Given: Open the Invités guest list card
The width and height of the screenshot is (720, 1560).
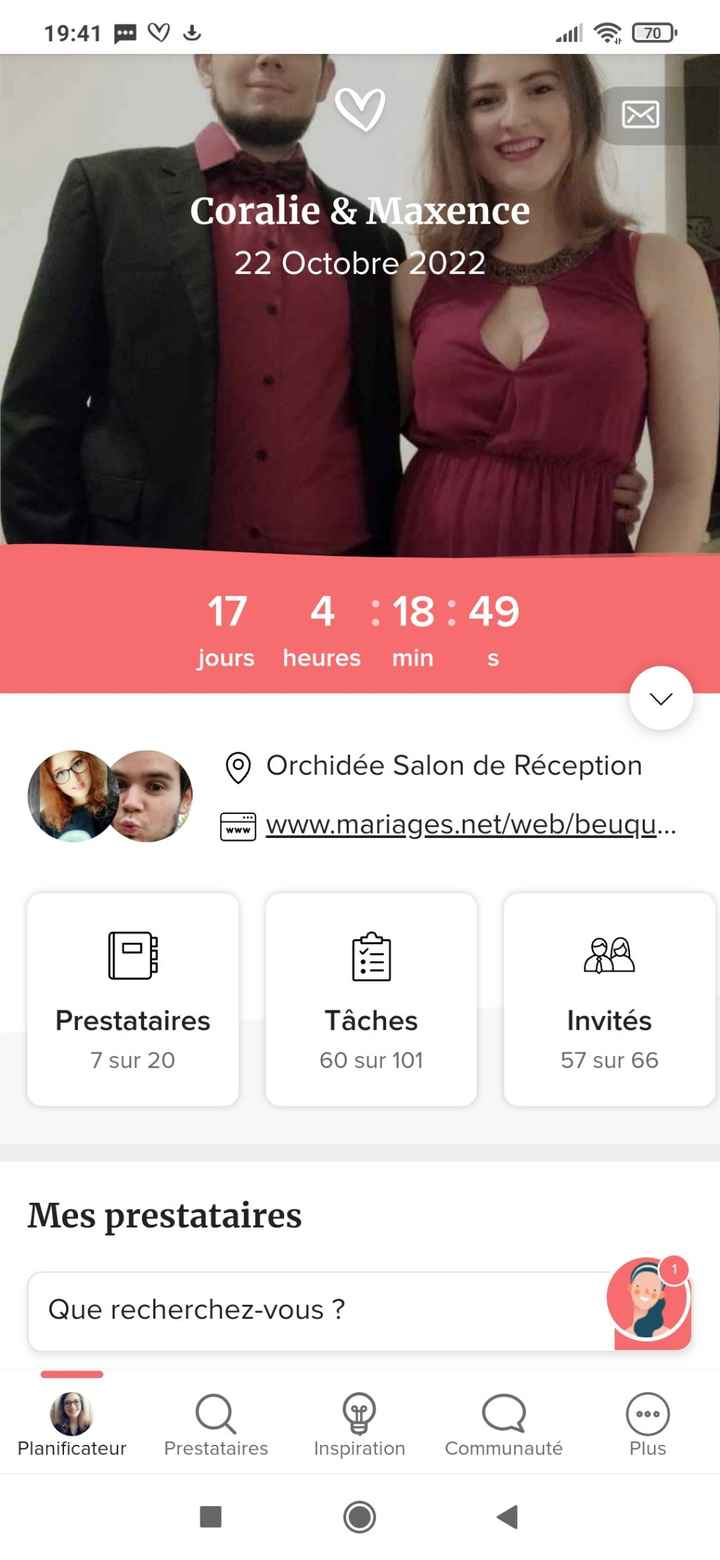Looking at the screenshot, I should (x=609, y=999).
